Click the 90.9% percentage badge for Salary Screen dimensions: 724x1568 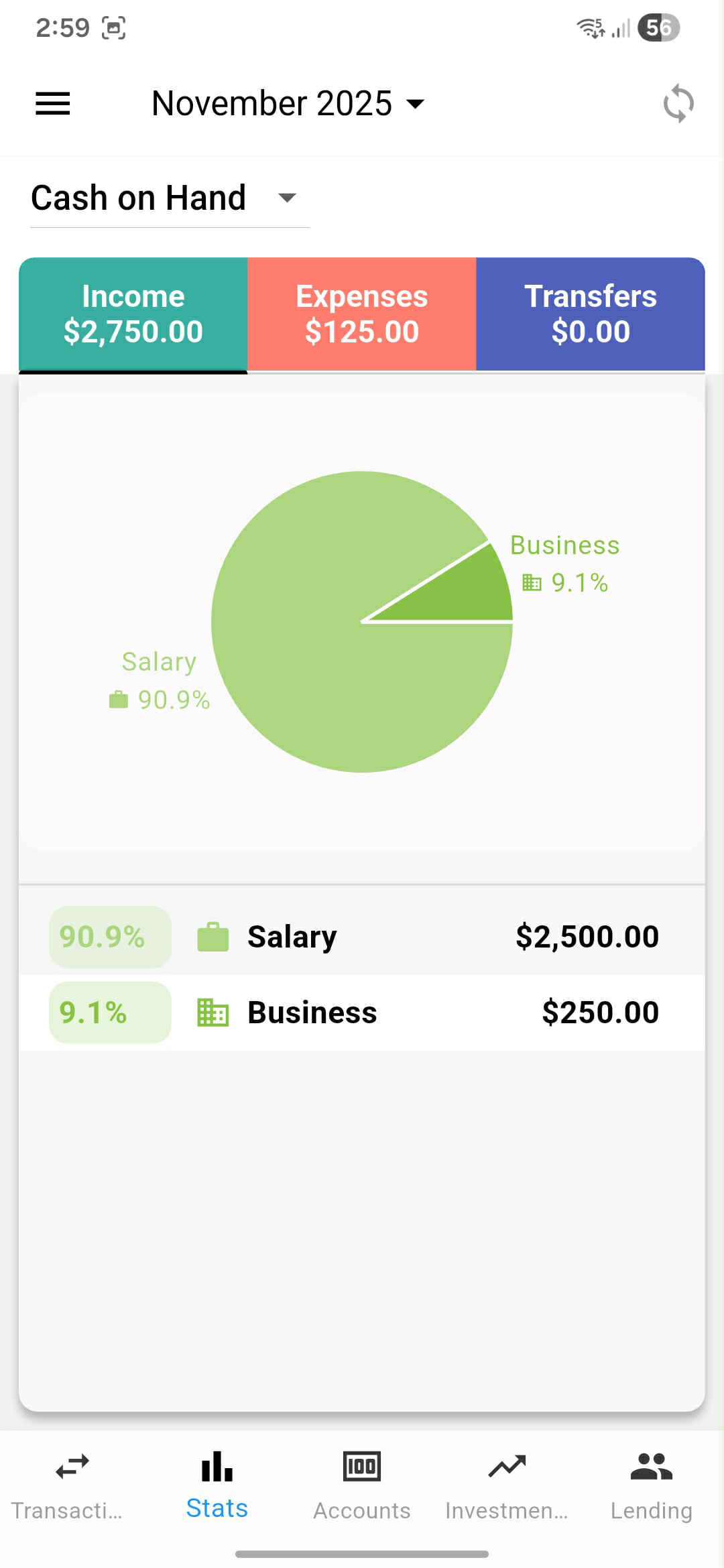pos(109,937)
